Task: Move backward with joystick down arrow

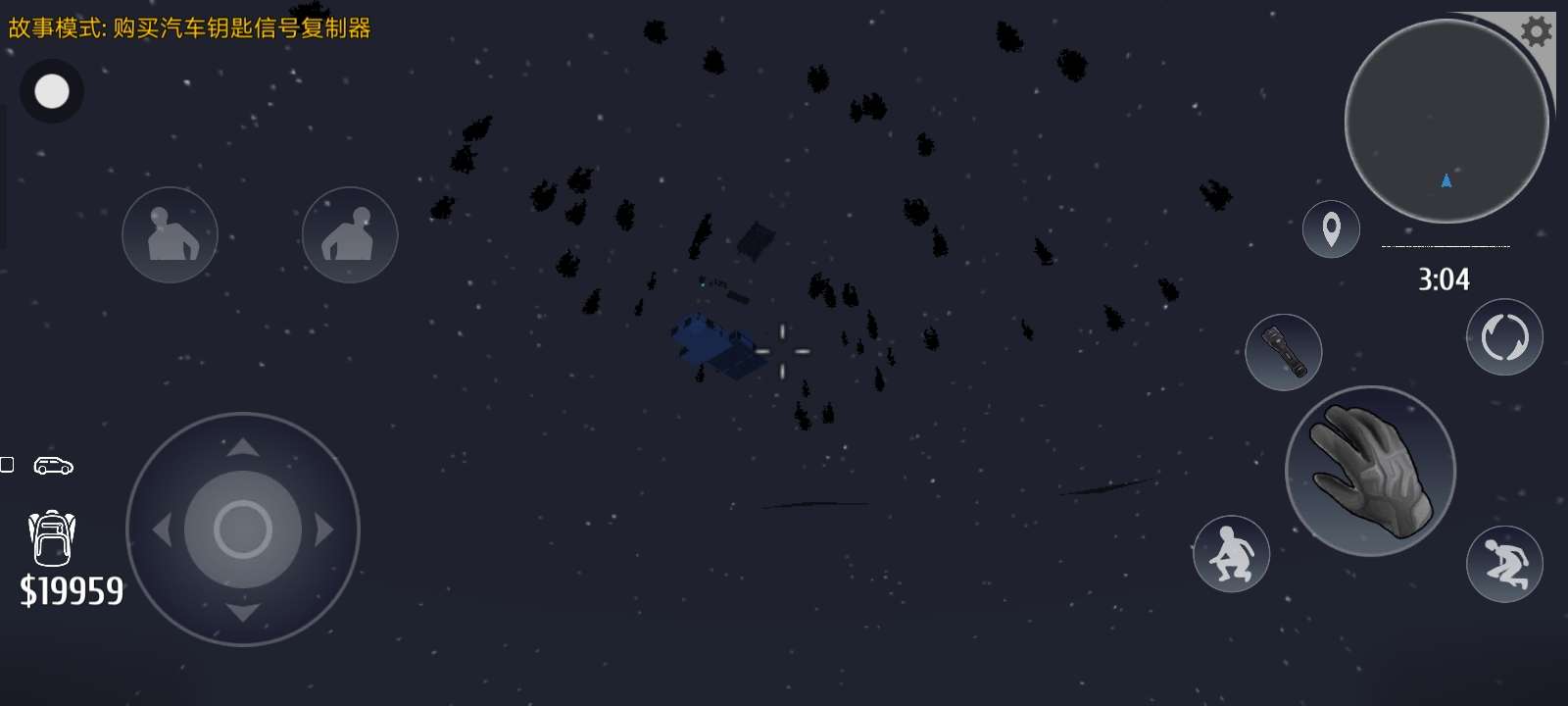Action: pos(243,613)
